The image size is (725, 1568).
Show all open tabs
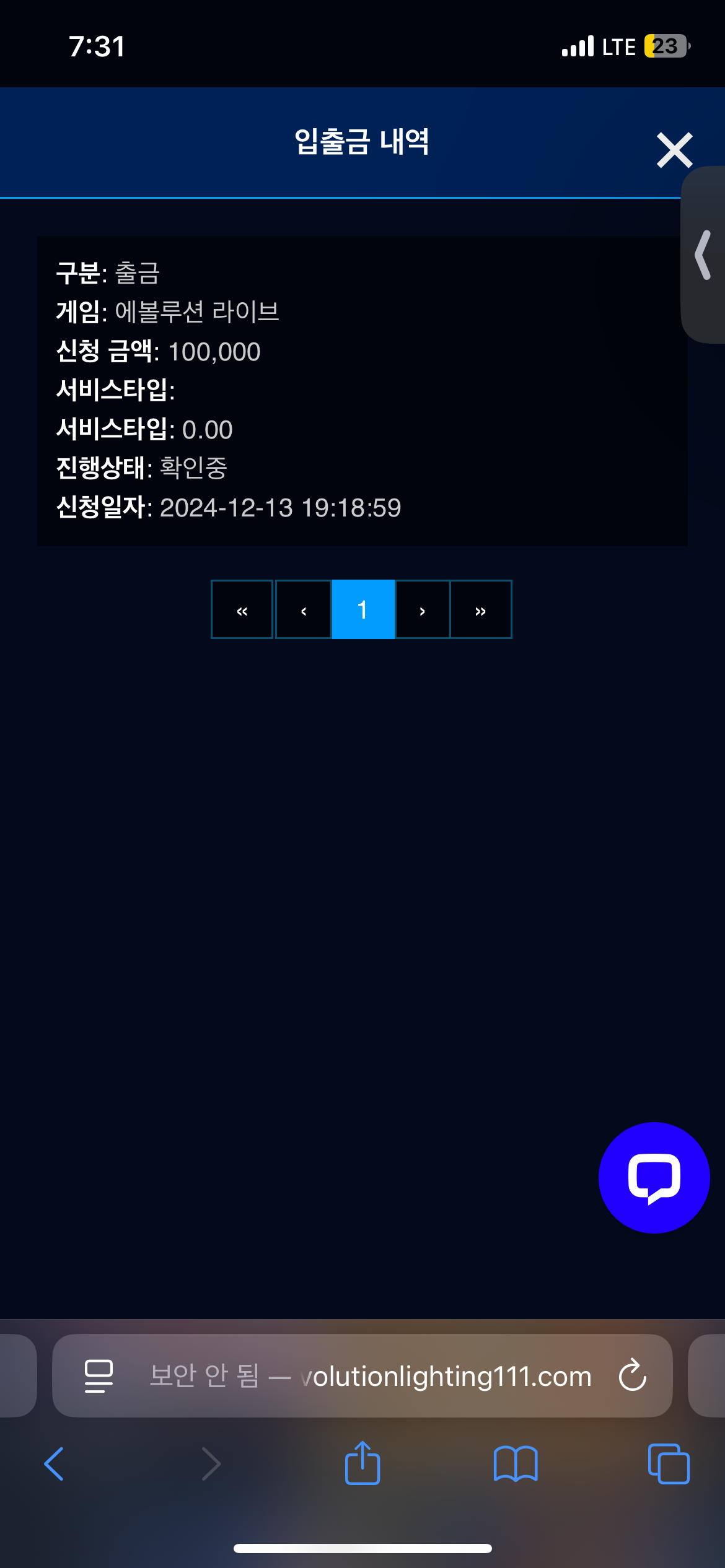[x=669, y=1464]
